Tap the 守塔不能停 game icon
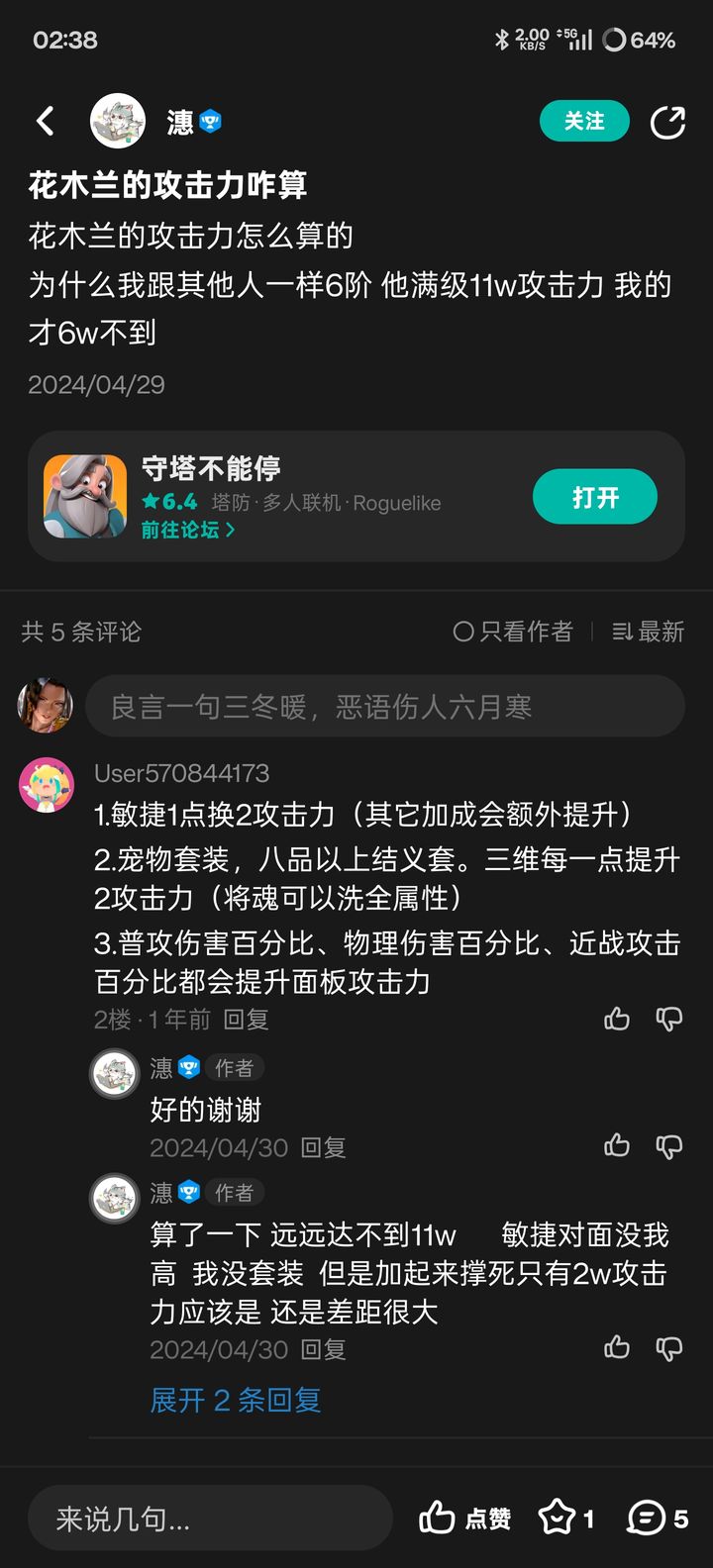This screenshot has height=1568, width=713. coord(85,496)
